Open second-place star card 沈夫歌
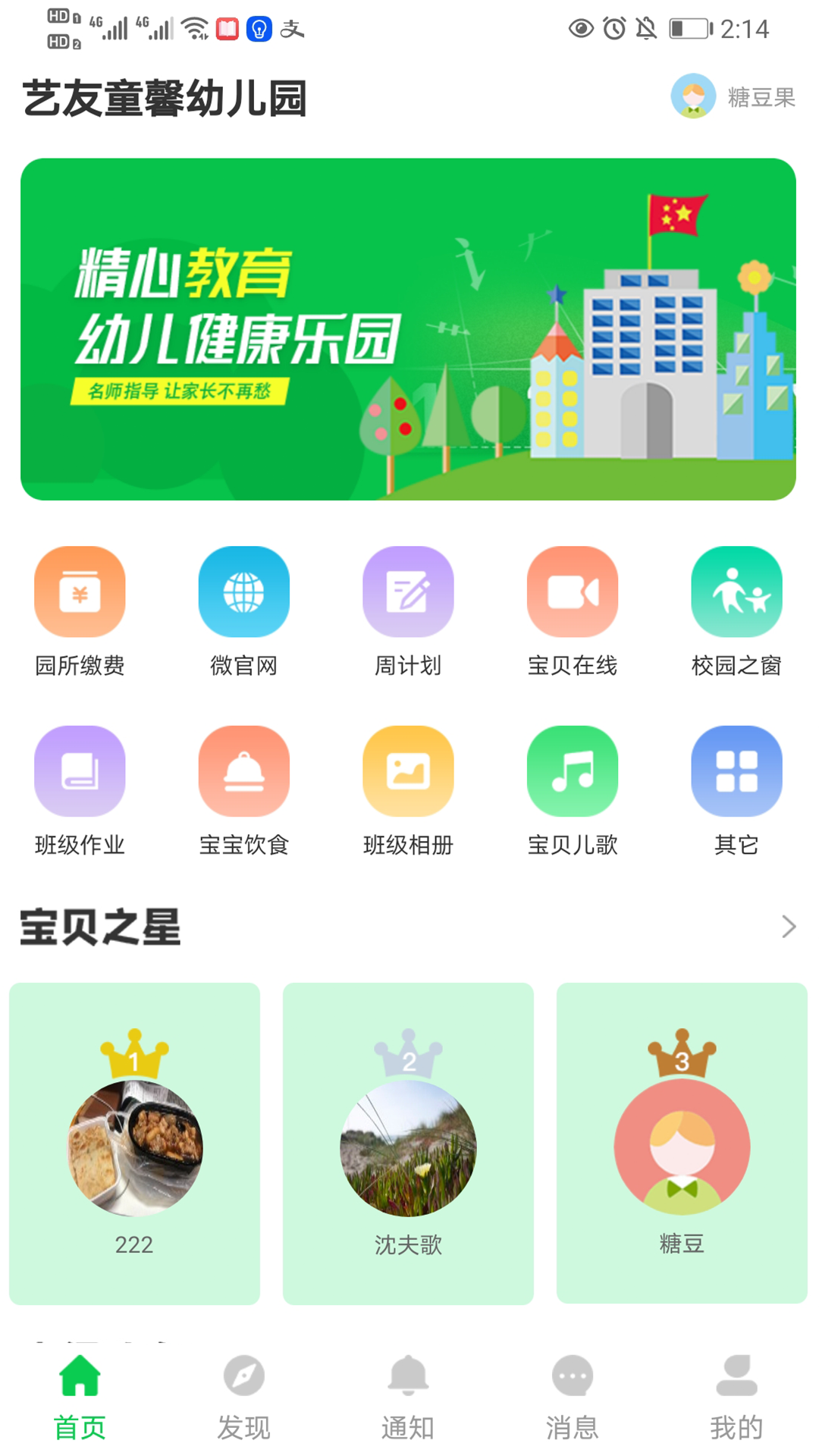The width and height of the screenshot is (819, 1456). (x=408, y=1144)
